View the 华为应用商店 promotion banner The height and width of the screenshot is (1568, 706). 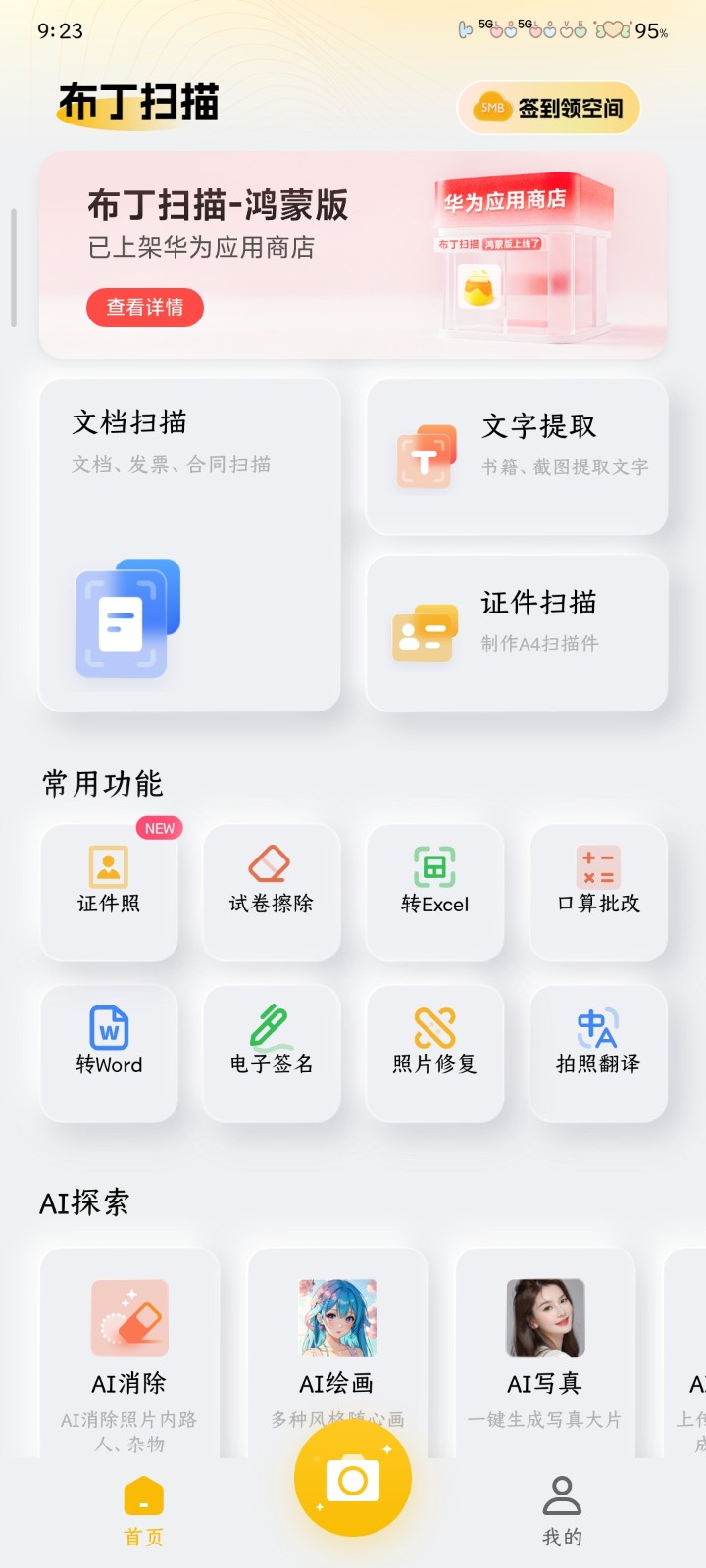(x=353, y=253)
